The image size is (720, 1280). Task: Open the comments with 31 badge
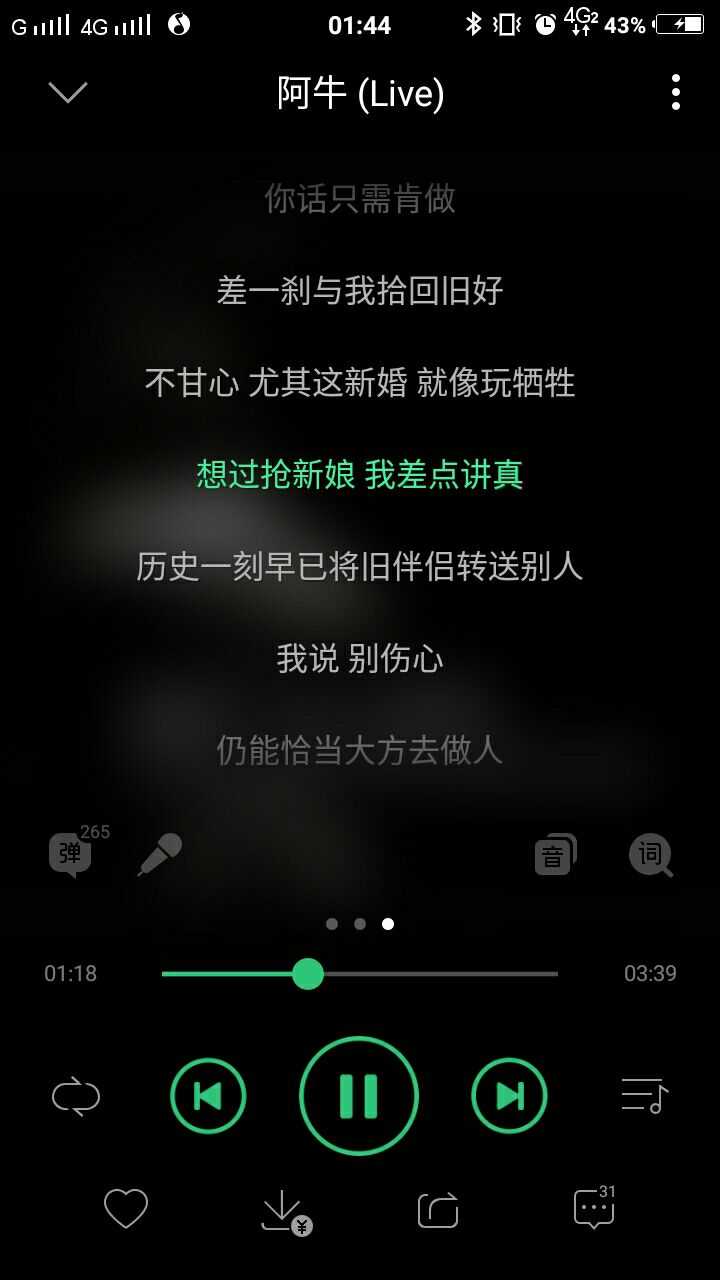coord(595,1207)
